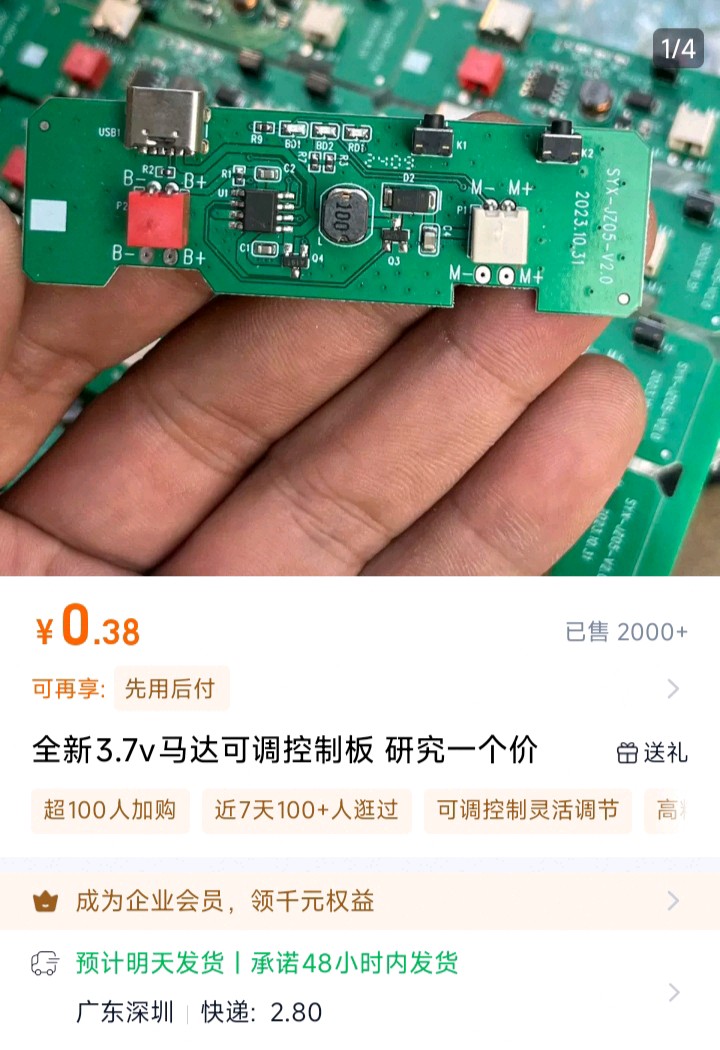Open the product photo full screen
This screenshot has height=1050, width=720.
(360, 290)
